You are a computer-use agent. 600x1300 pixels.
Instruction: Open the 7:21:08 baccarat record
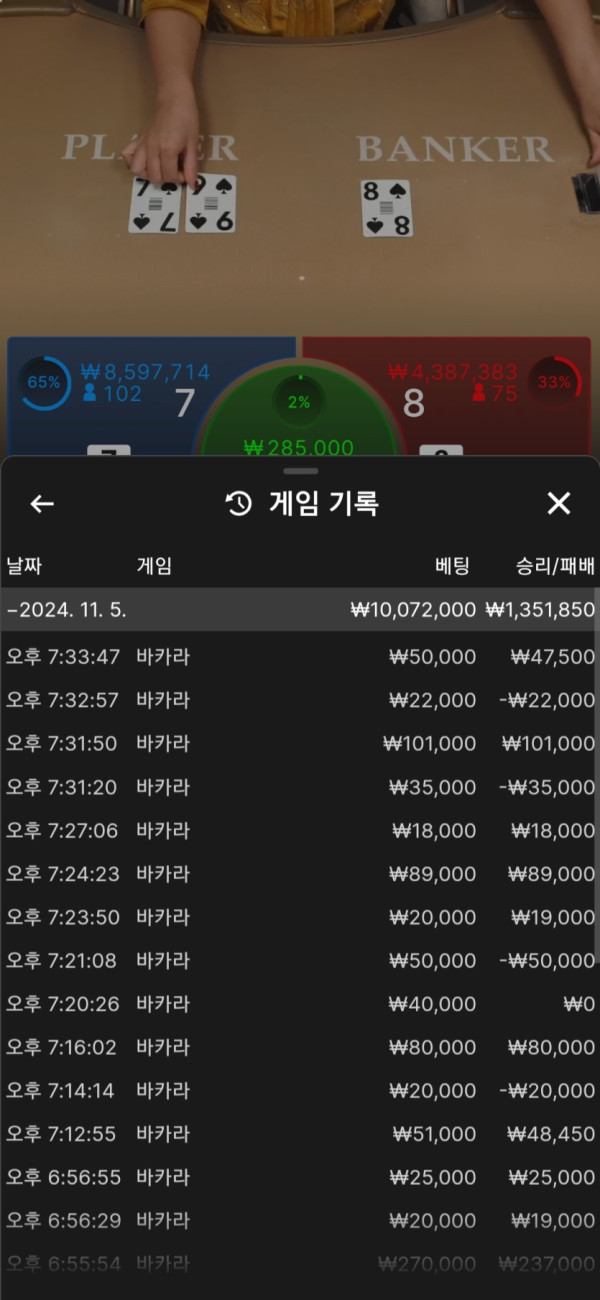click(298, 960)
